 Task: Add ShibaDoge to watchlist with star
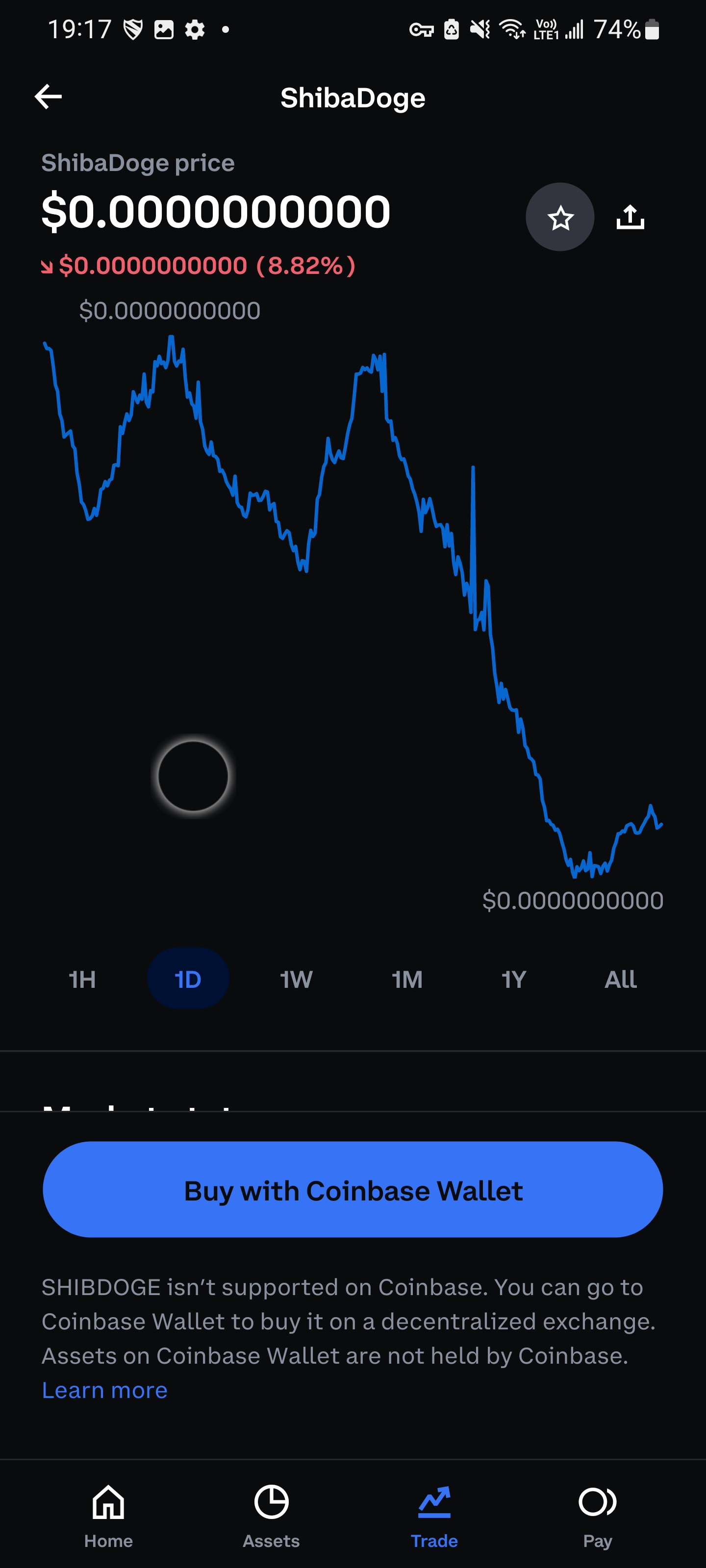(x=560, y=217)
